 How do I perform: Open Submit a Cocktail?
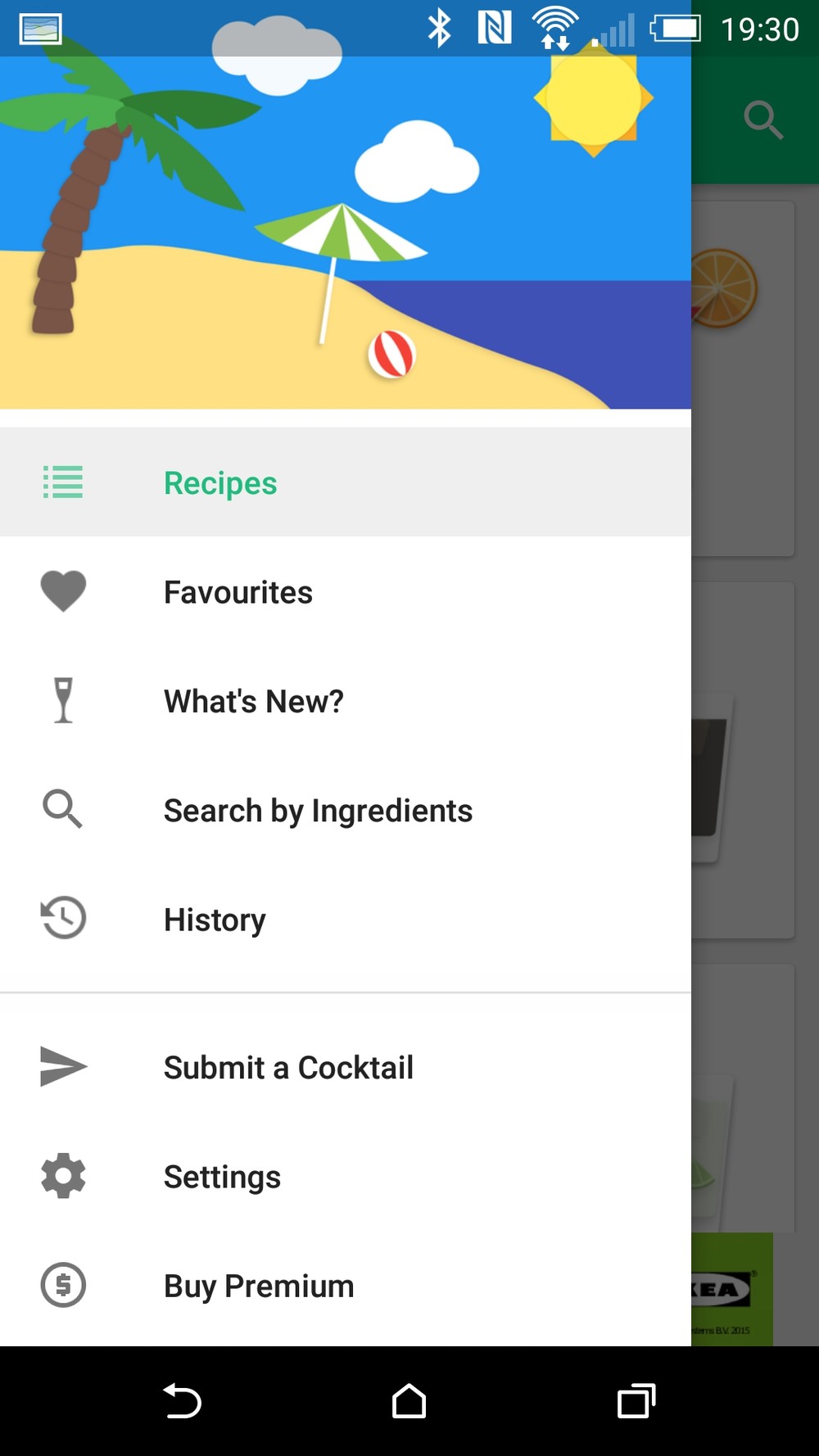288,1068
